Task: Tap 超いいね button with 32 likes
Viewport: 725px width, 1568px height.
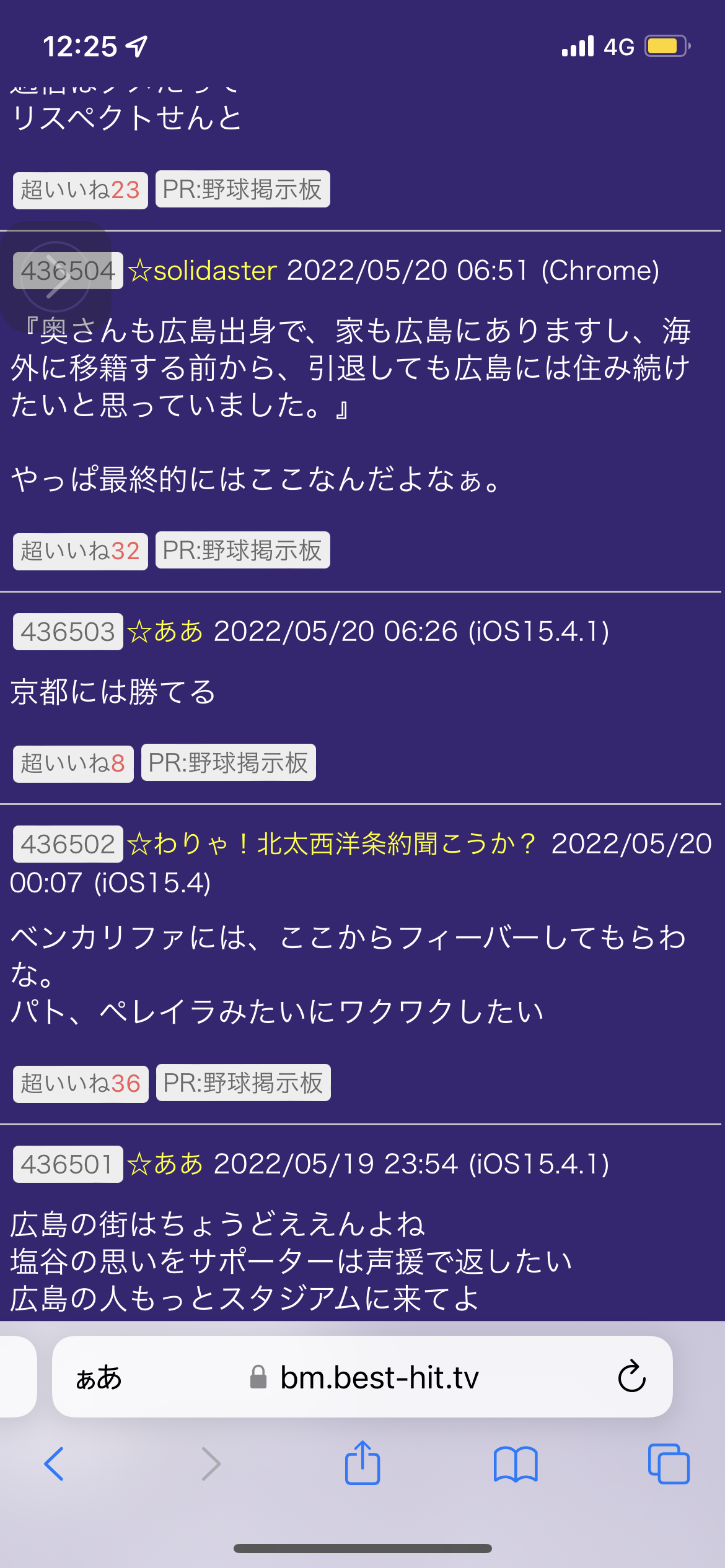Action: point(81,551)
